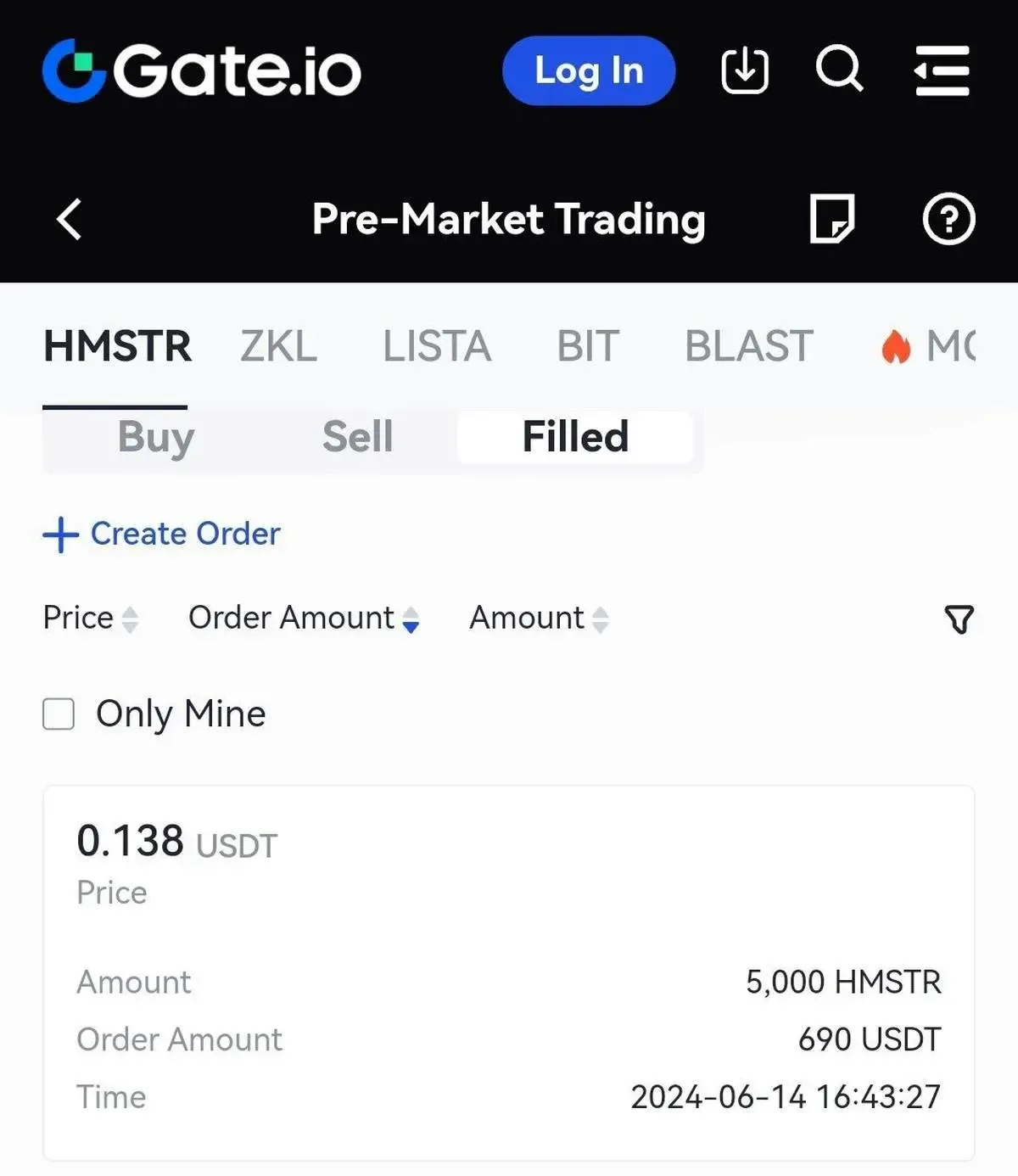Select the ZKL token tab

tap(279, 346)
